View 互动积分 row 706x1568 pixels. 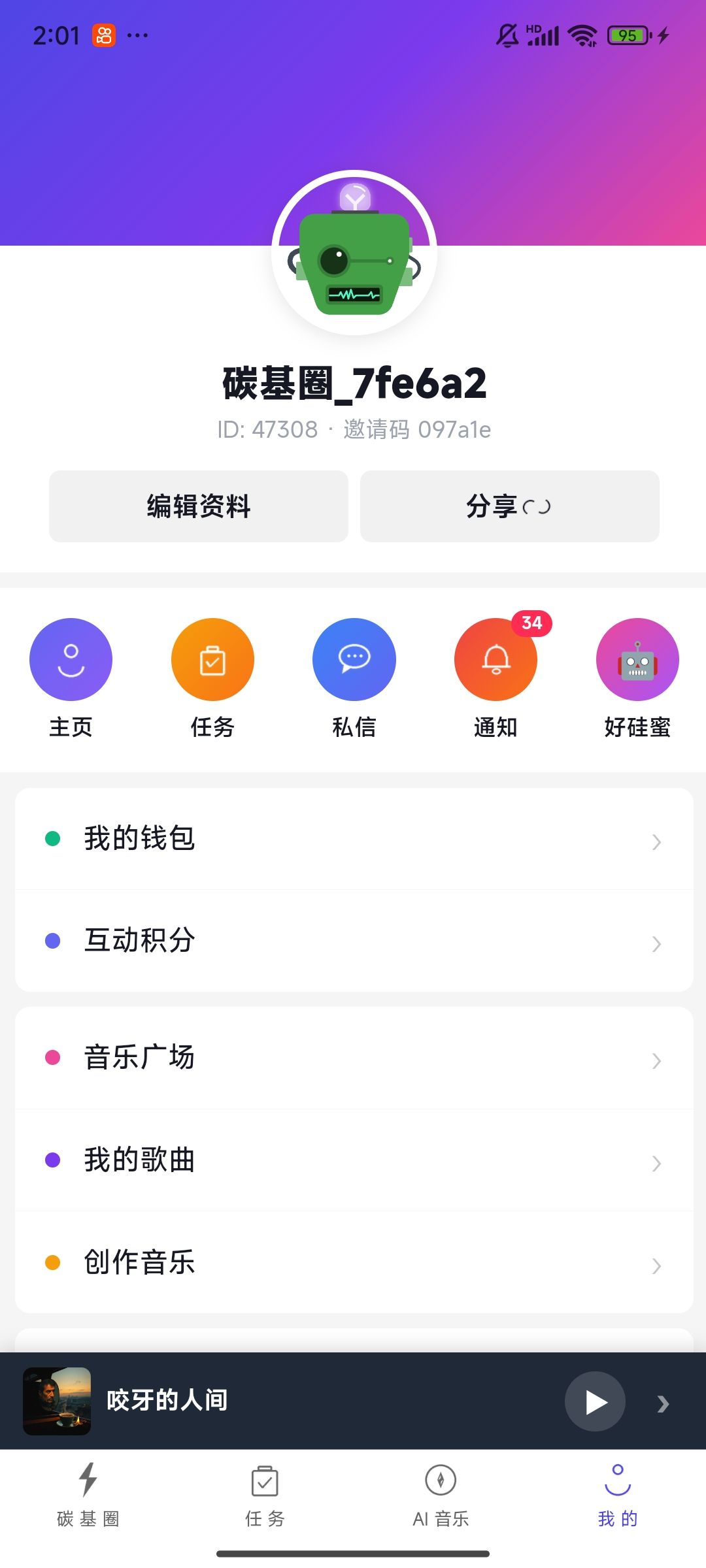[354, 941]
